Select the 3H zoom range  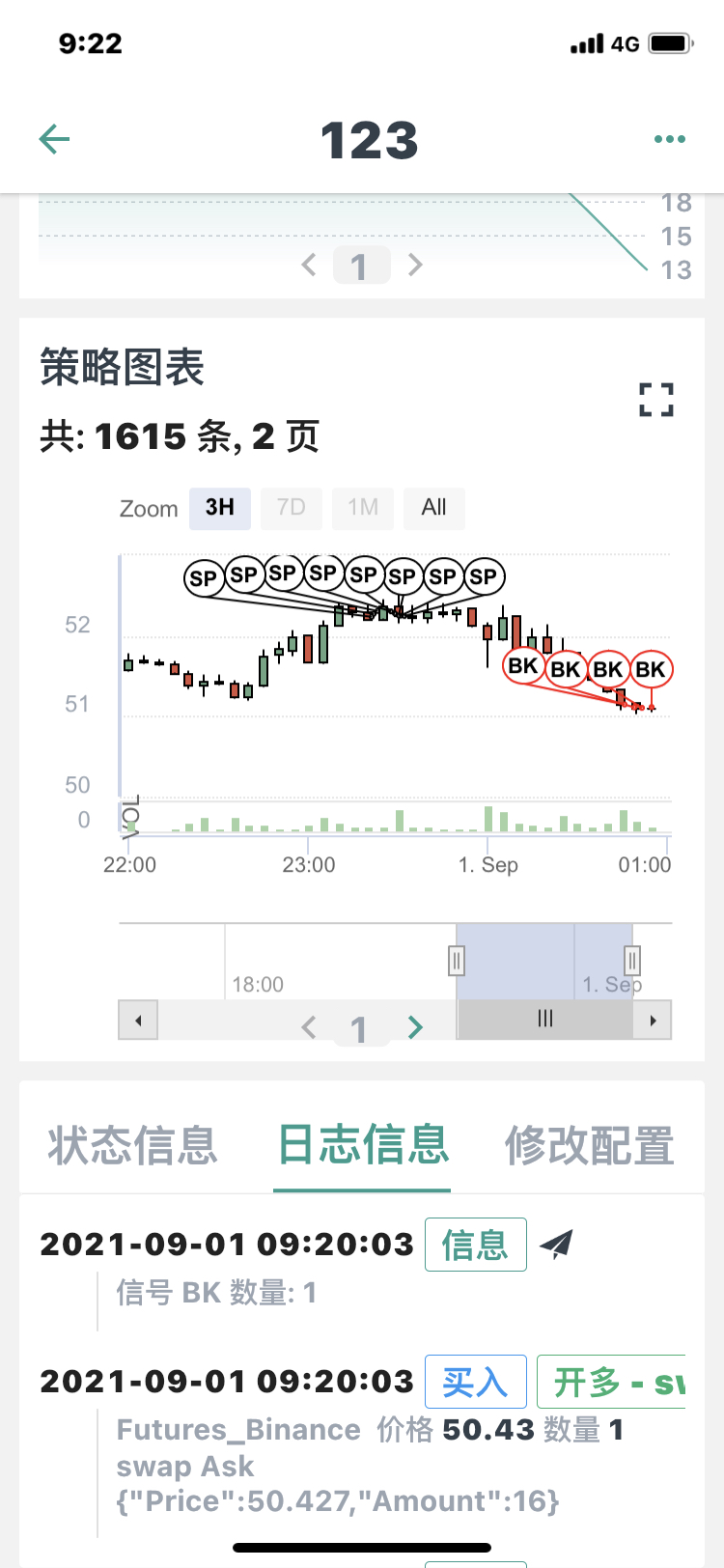pos(220,508)
